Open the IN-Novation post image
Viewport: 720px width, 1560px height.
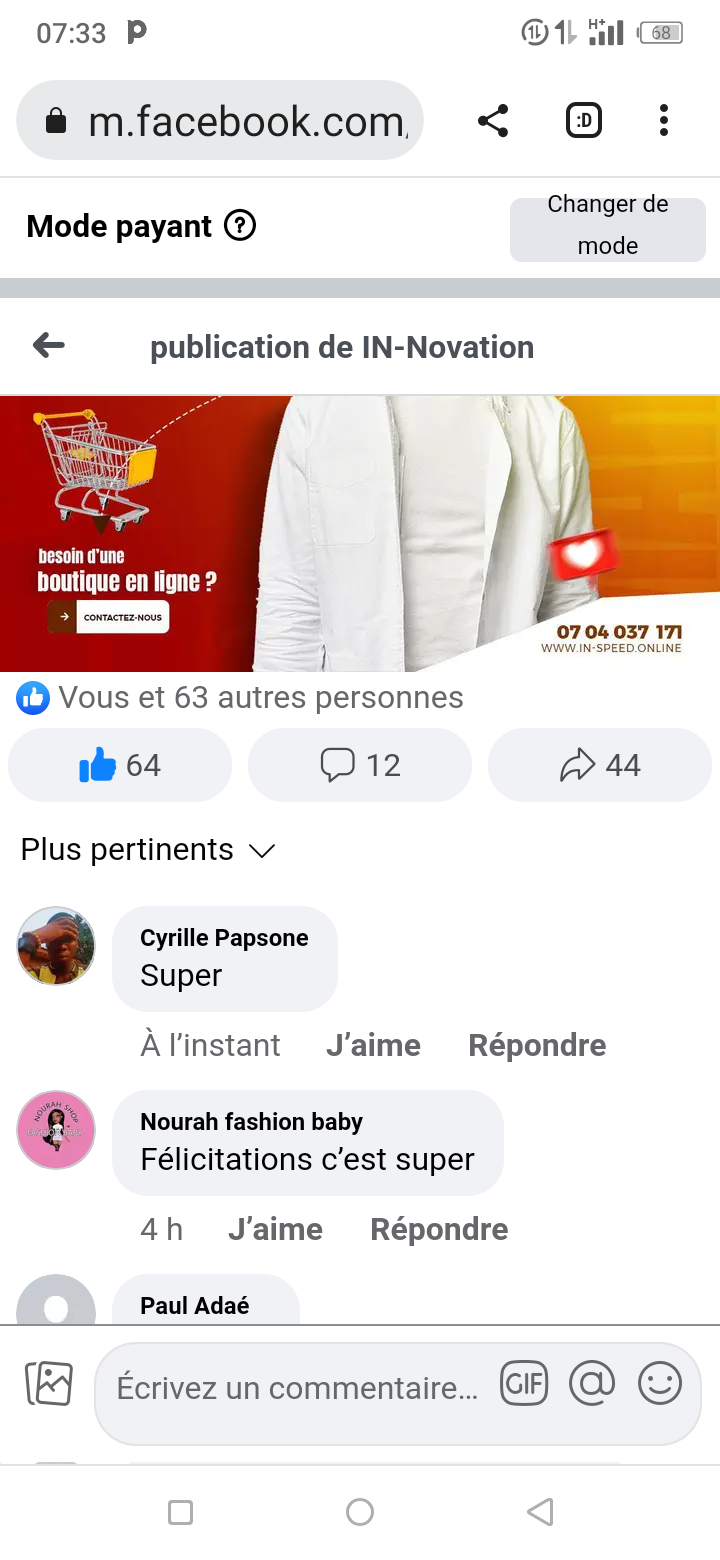(360, 533)
